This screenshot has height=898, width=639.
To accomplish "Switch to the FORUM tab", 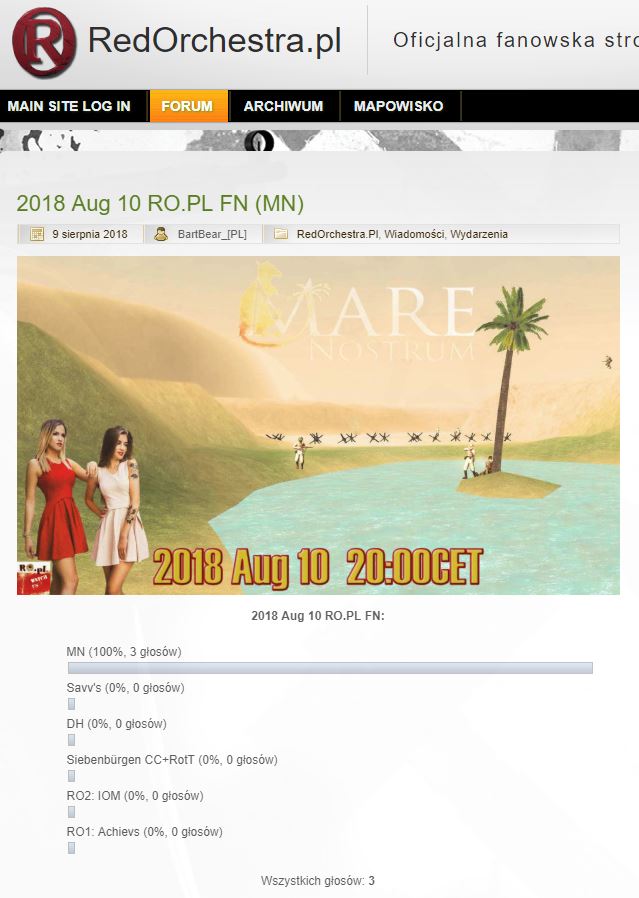I will click(x=187, y=106).
